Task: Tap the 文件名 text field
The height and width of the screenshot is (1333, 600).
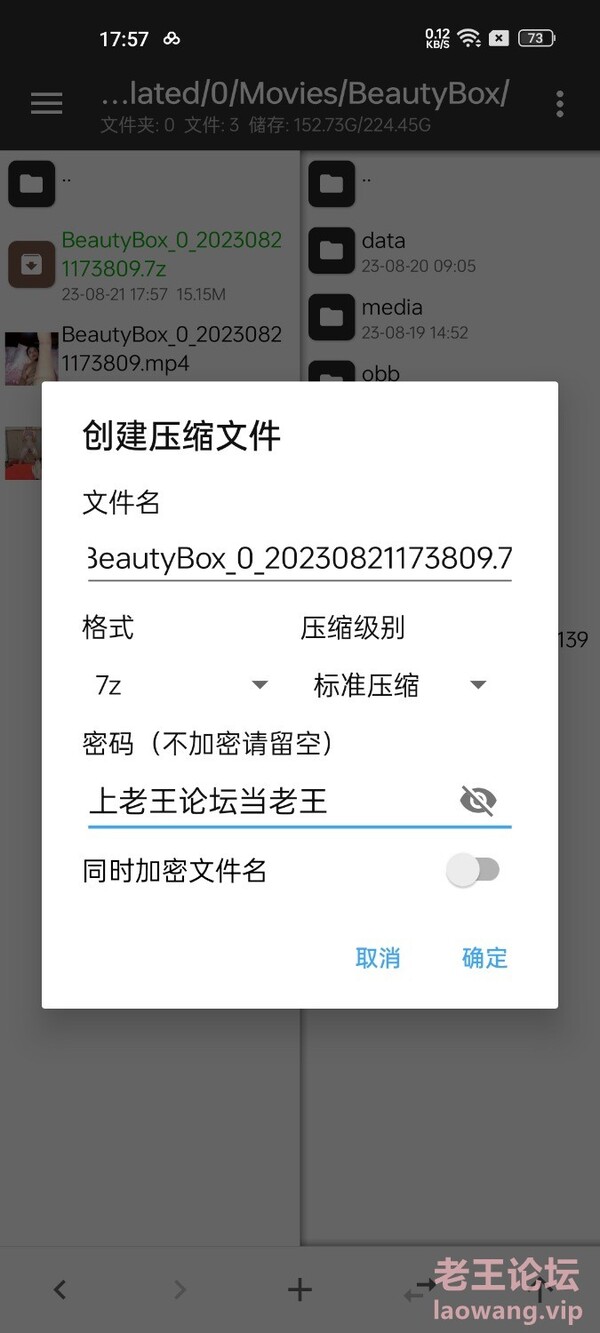Action: pyautogui.click(x=299, y=558)
